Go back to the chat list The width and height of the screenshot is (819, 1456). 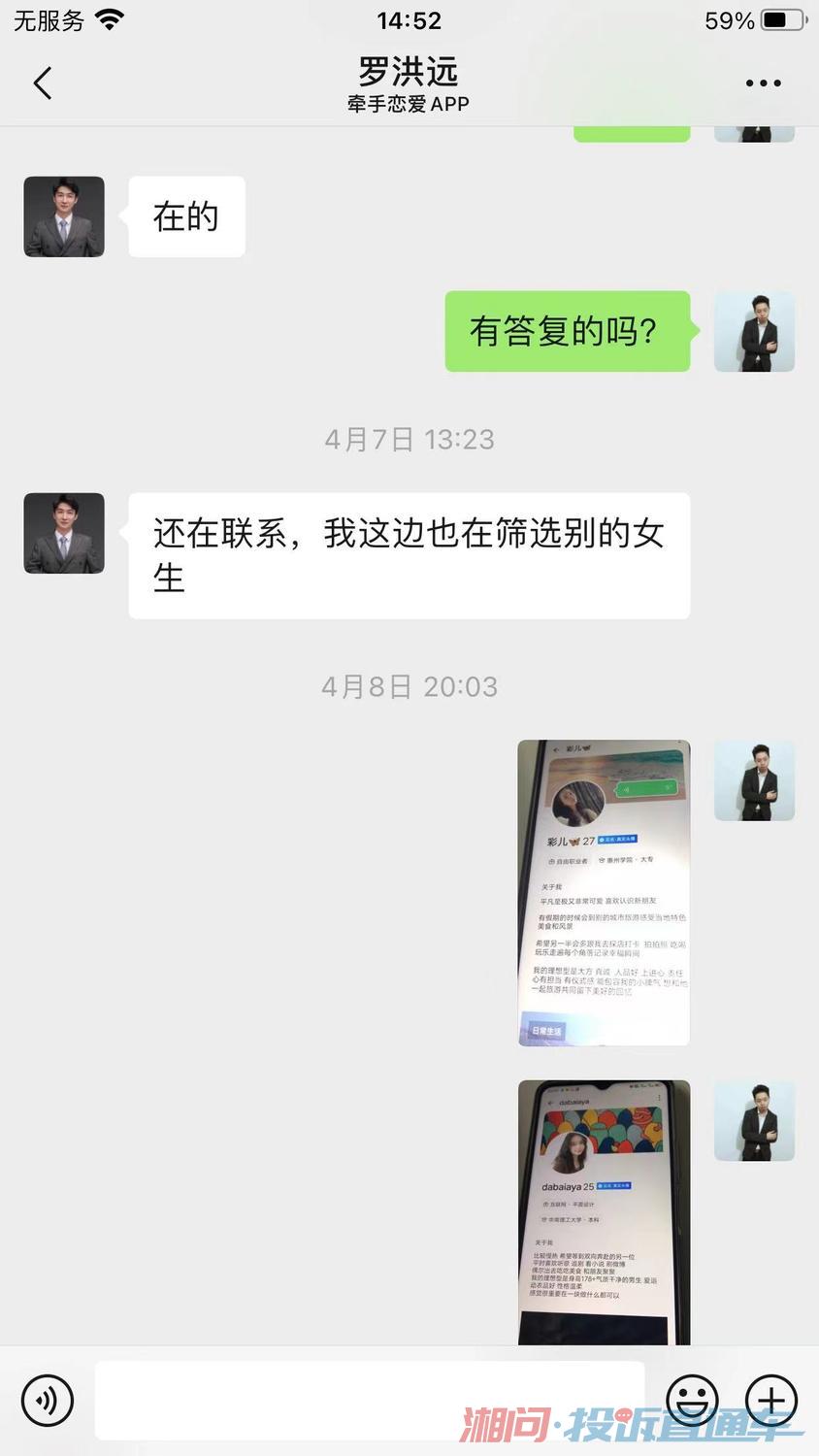(43, 83)
